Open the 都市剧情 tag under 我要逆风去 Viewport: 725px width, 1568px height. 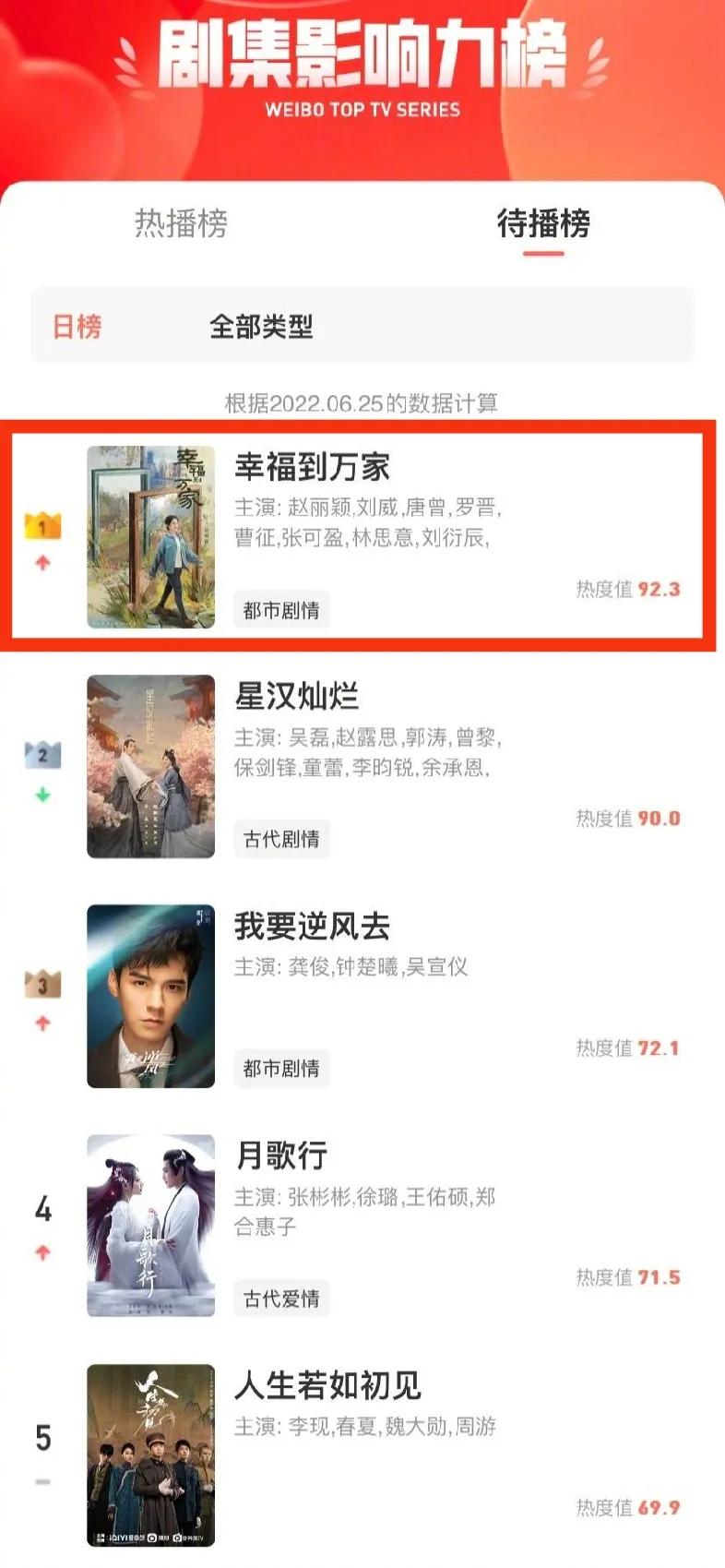(x=279, y=1069)
